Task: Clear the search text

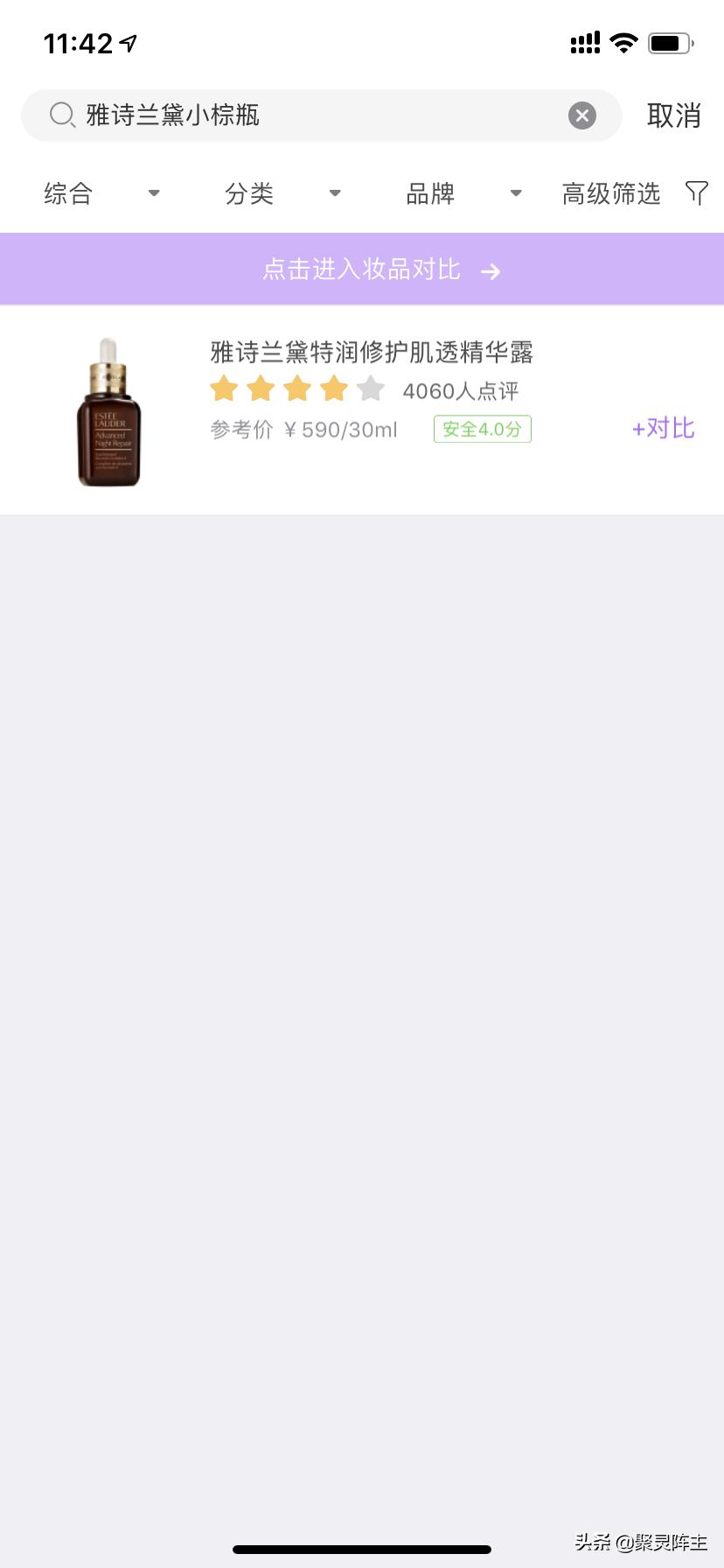Action: 582,115
